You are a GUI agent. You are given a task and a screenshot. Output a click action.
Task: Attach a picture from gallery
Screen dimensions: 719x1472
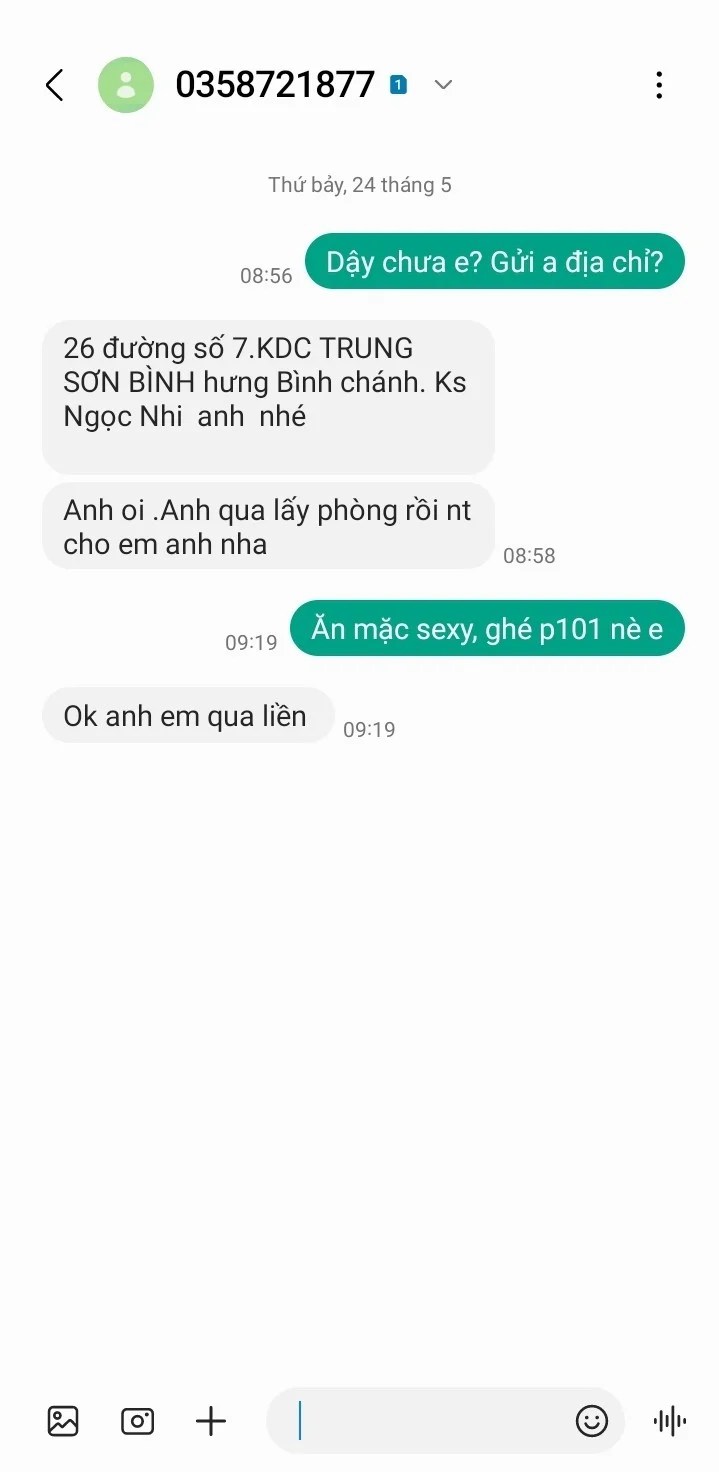[63, 1421]
